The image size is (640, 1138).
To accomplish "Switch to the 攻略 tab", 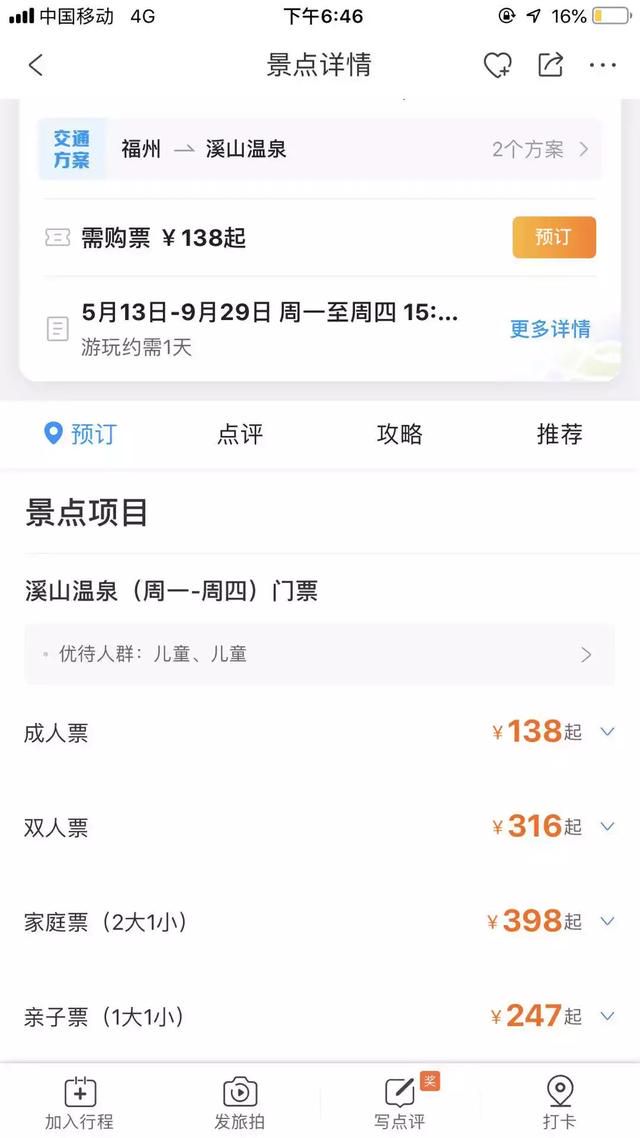I will pyautogui.click(x=400, y=434).
